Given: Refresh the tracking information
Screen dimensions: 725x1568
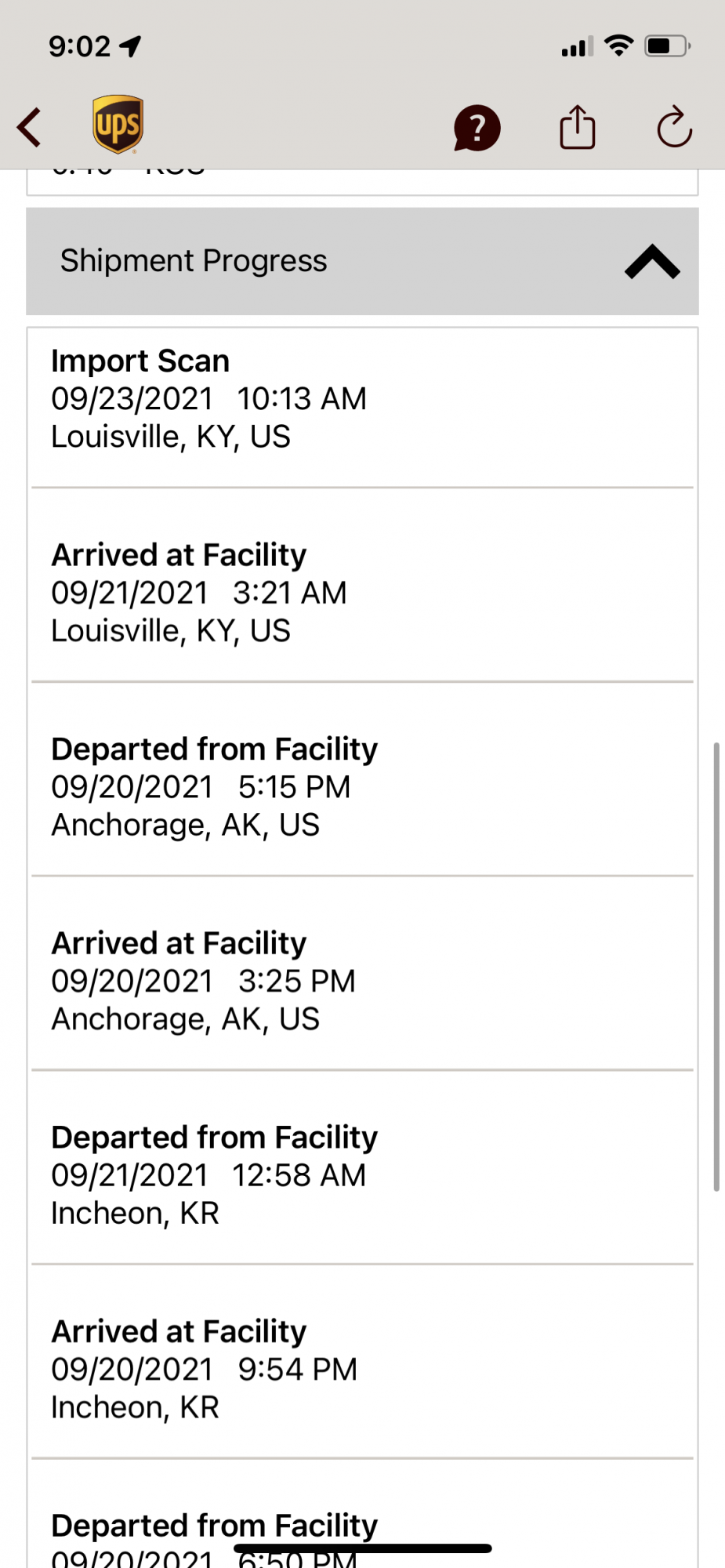Looking at the screenshot, I should pyautogui.click(x=674, y=127).
